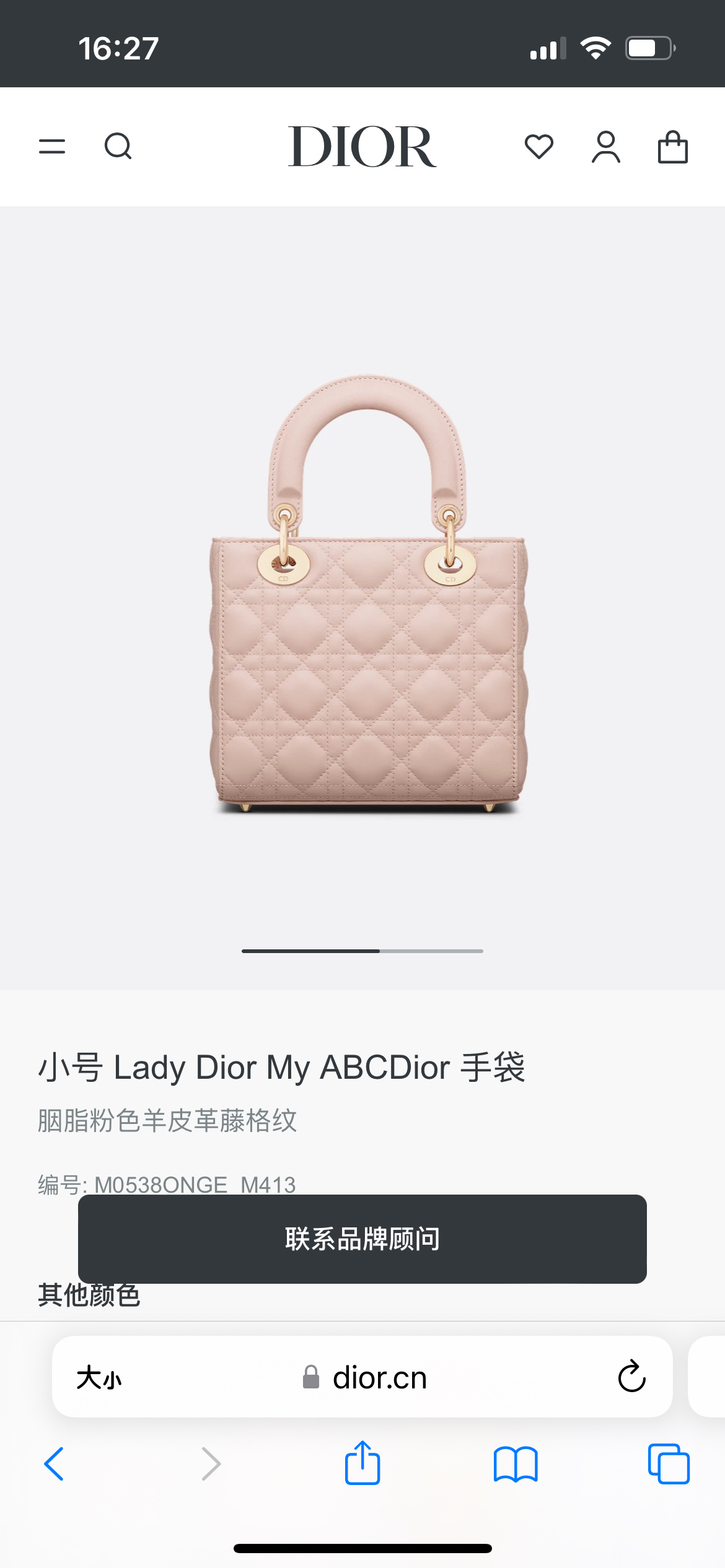
Task: Open the account profile icon
Action: pyautogui.click(x=605, y=147)
